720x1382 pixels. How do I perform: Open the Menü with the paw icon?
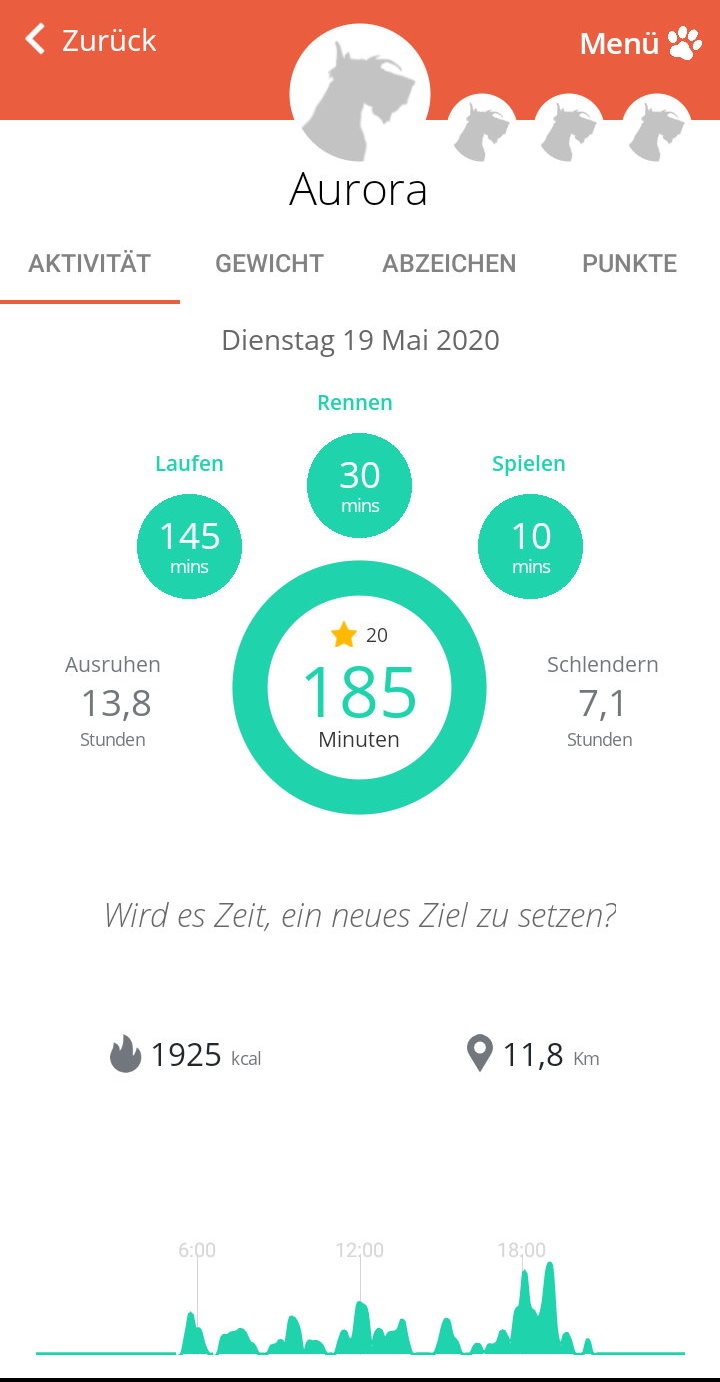coord(641,43)
